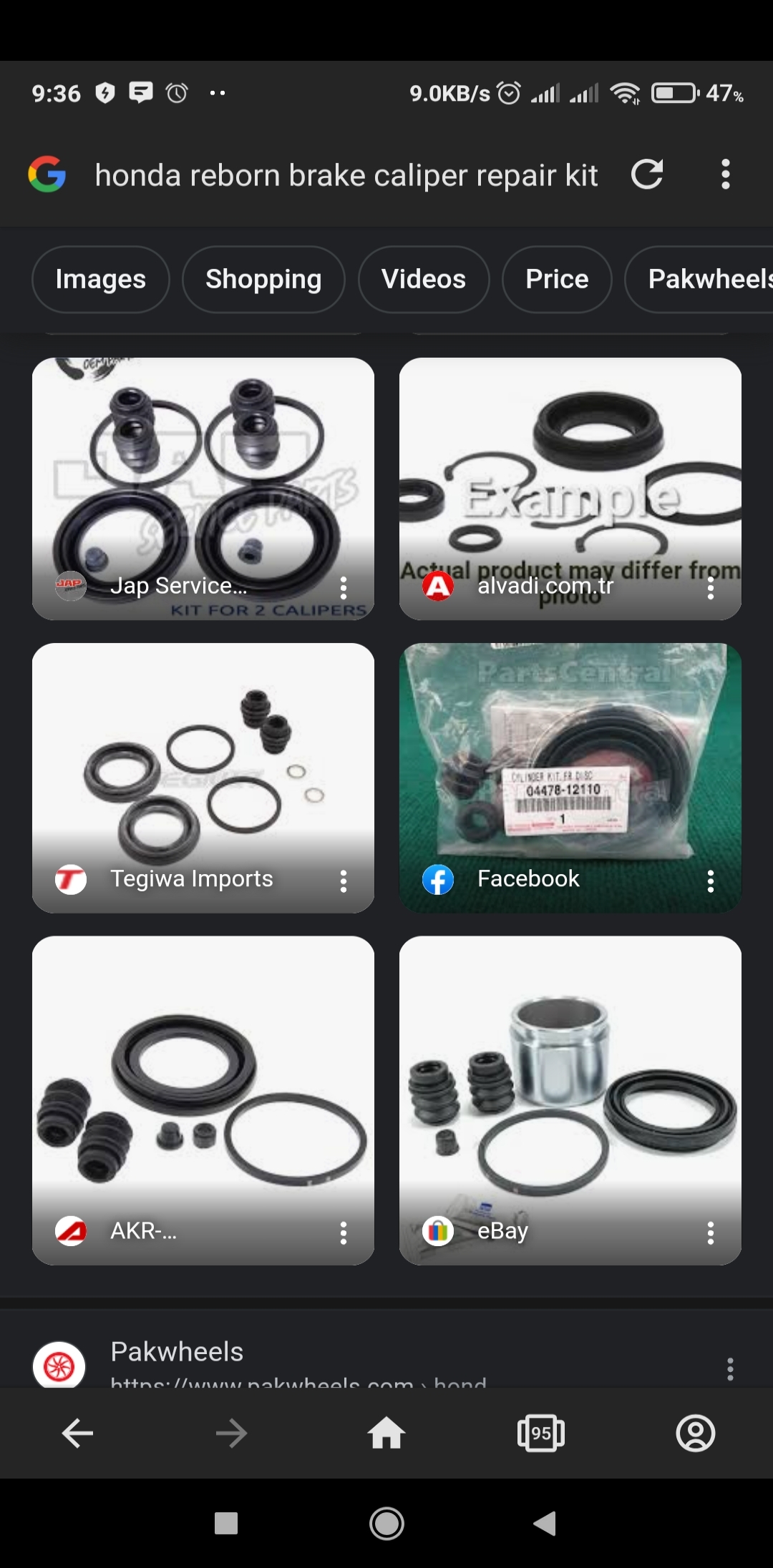The image size is (773, 1568).
Task: Select the Images filter chip
Action: point(101,279)
